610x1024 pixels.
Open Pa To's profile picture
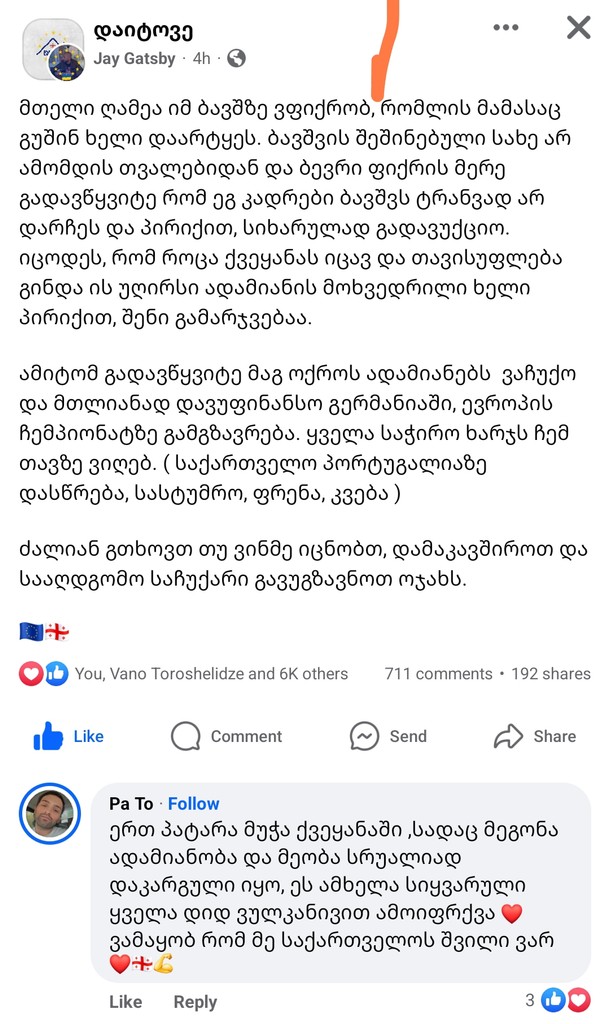(51, 813)
